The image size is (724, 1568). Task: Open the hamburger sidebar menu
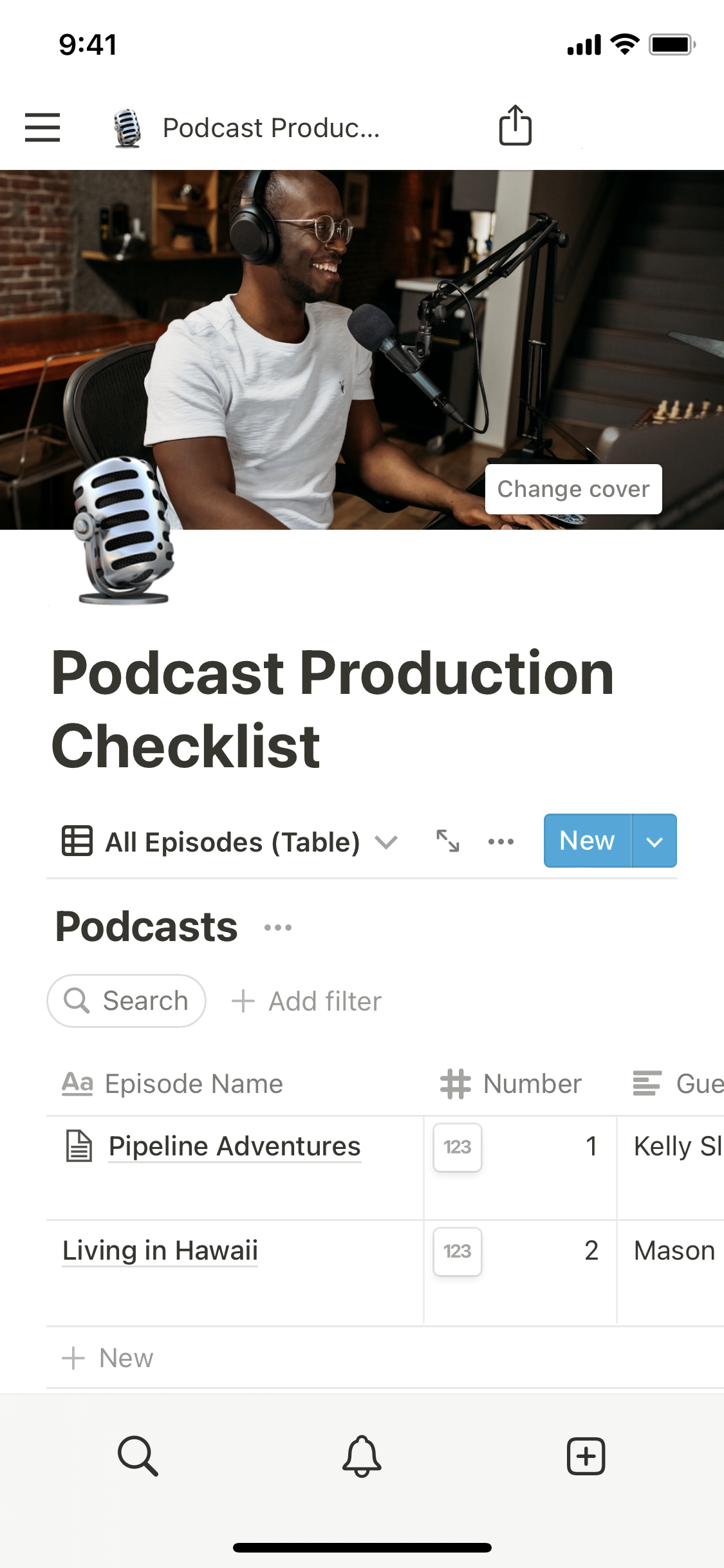pos(42,127)
